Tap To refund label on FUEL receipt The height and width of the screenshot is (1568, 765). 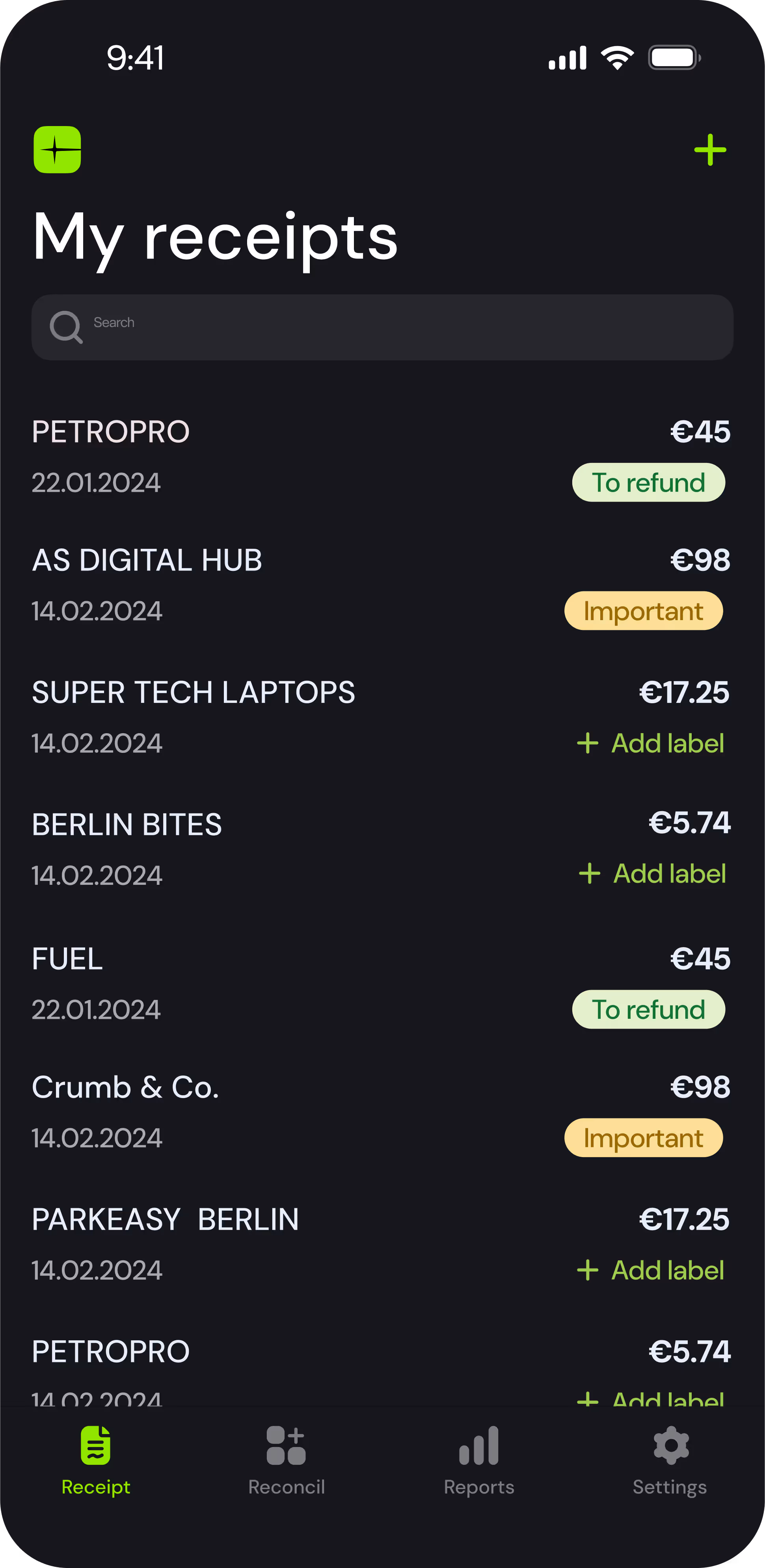(649, 1010)
